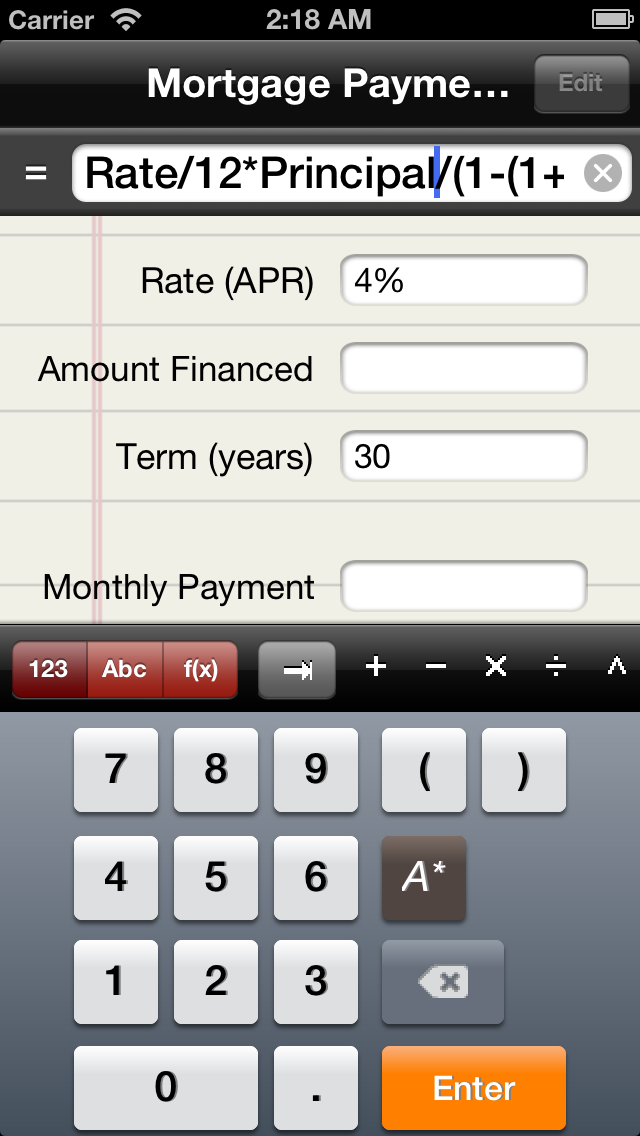
Task: Clear the formula text field
Action: coord(602,175)
